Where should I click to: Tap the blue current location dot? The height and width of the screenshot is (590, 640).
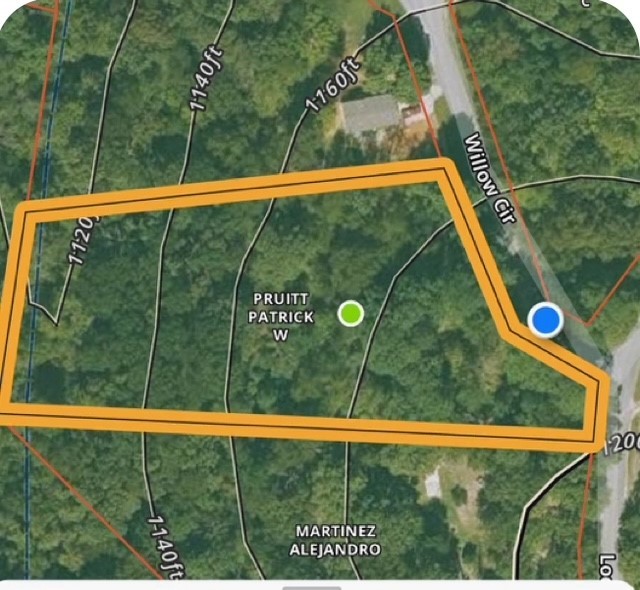click(x=545, y=320)
